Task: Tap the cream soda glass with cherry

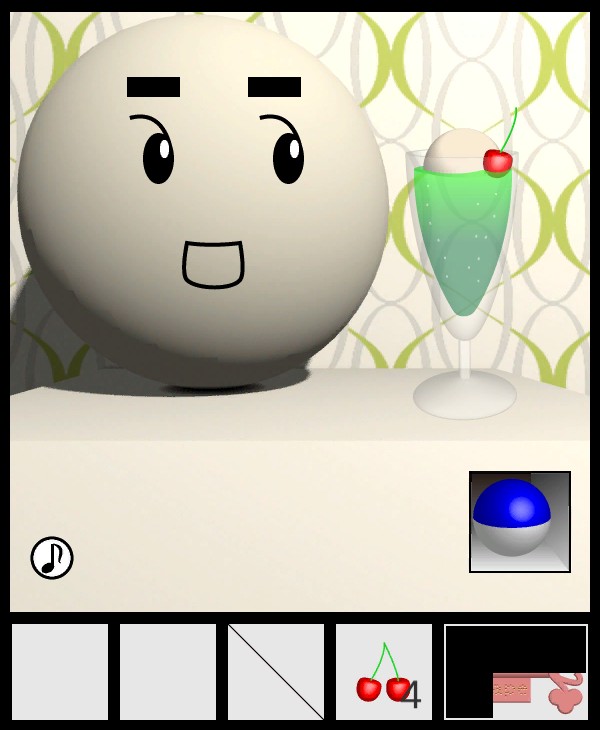Action: tap(464, 260)
